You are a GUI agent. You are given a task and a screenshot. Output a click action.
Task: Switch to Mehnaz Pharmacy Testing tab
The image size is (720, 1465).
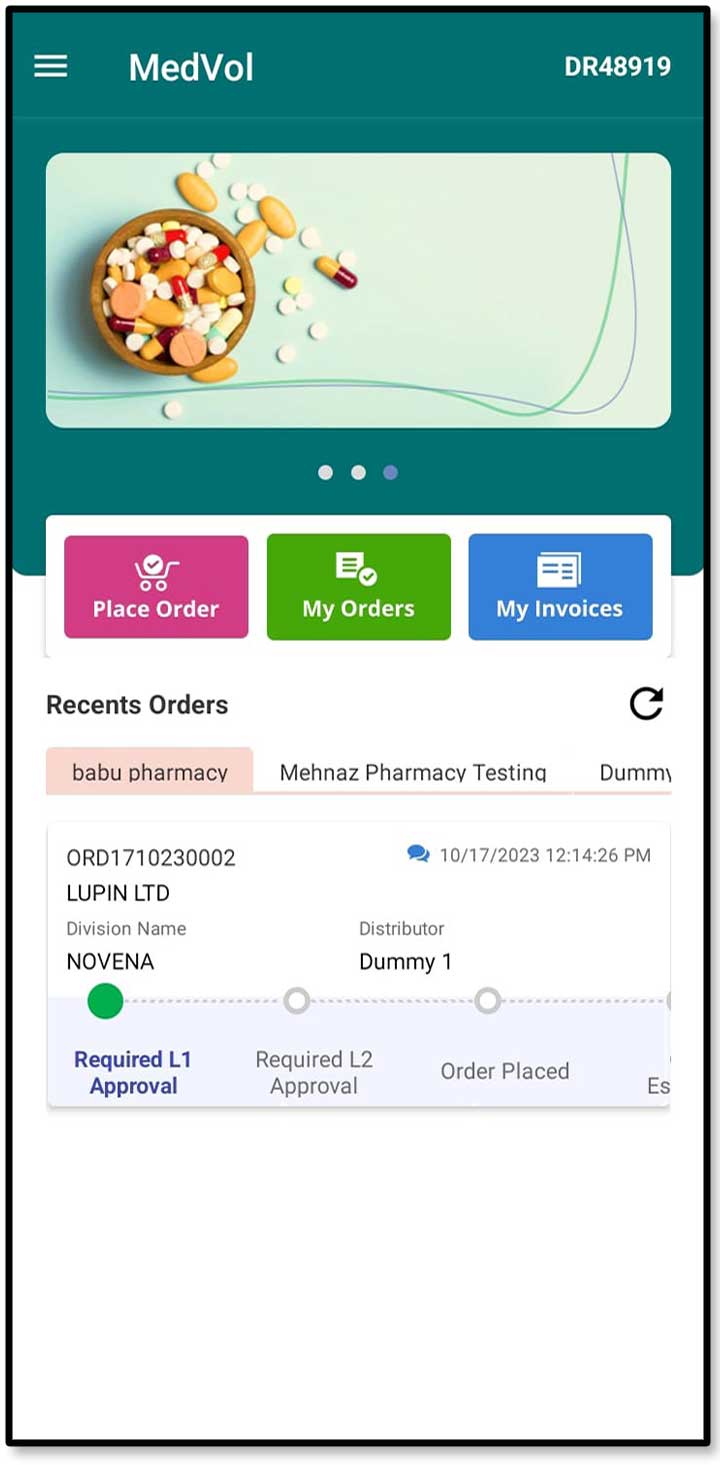(x=412, y=771)
